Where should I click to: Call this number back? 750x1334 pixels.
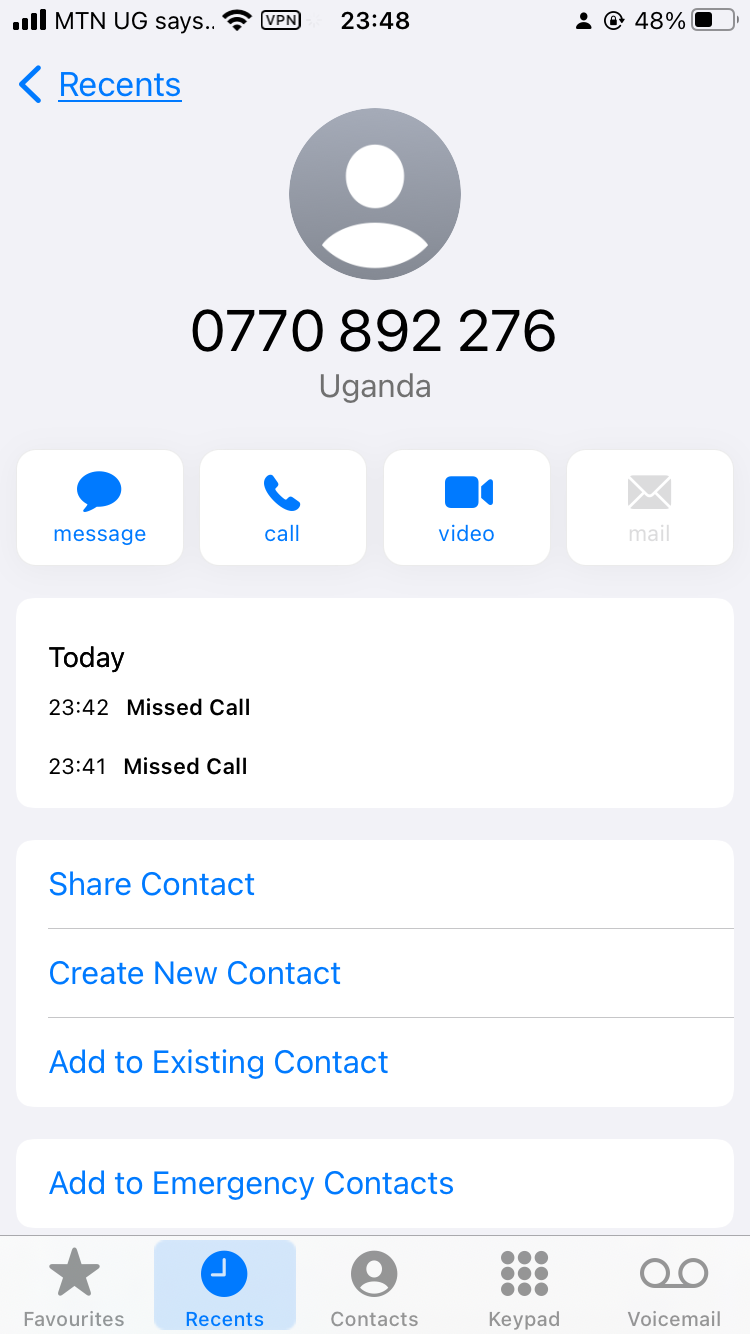(283, 507)
